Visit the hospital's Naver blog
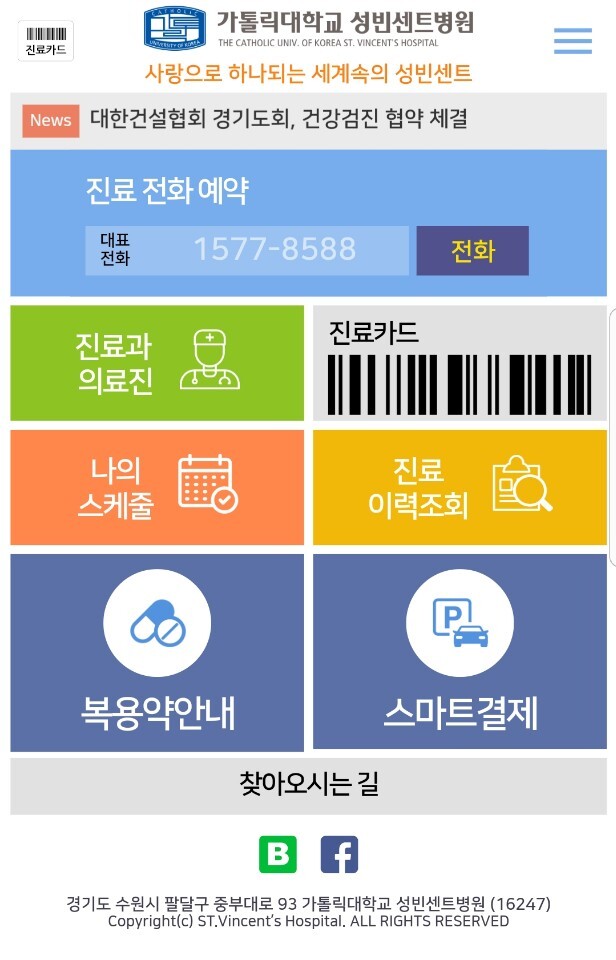This screenshot has height=960, width=616. (278, 855)
